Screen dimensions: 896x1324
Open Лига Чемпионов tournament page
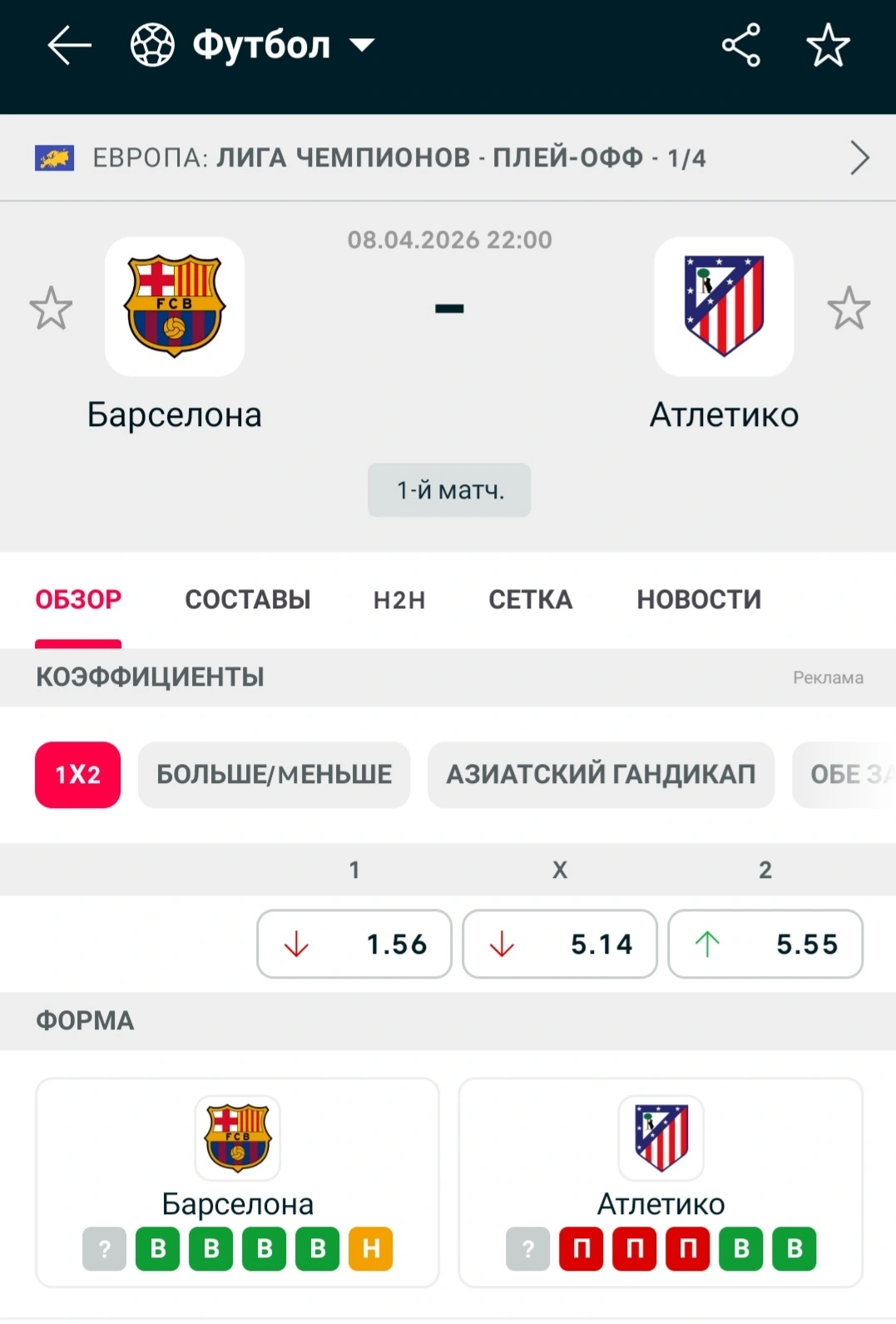(x=448, y=158)
